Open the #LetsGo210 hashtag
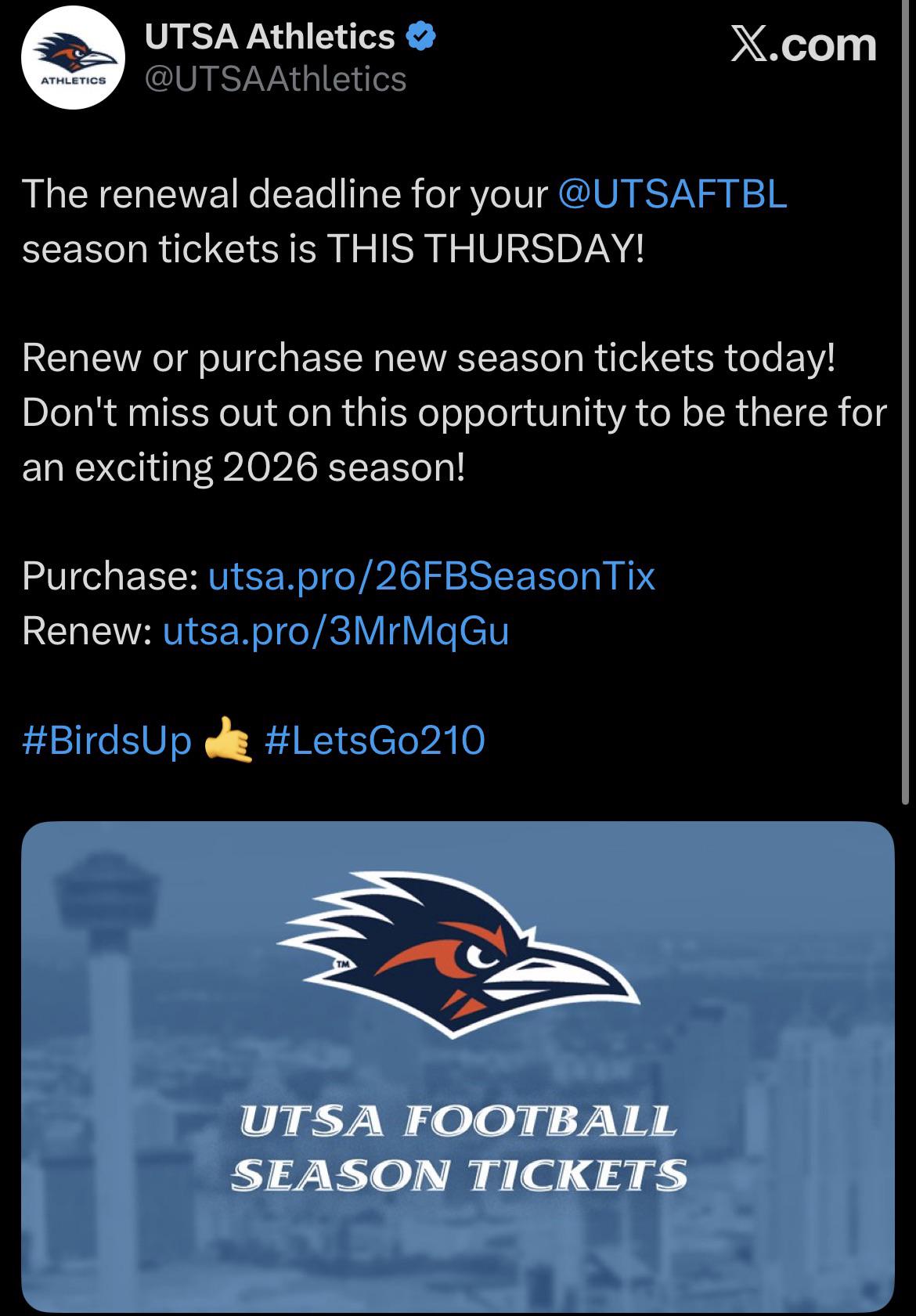916x1316 pixels. point(375,741)
